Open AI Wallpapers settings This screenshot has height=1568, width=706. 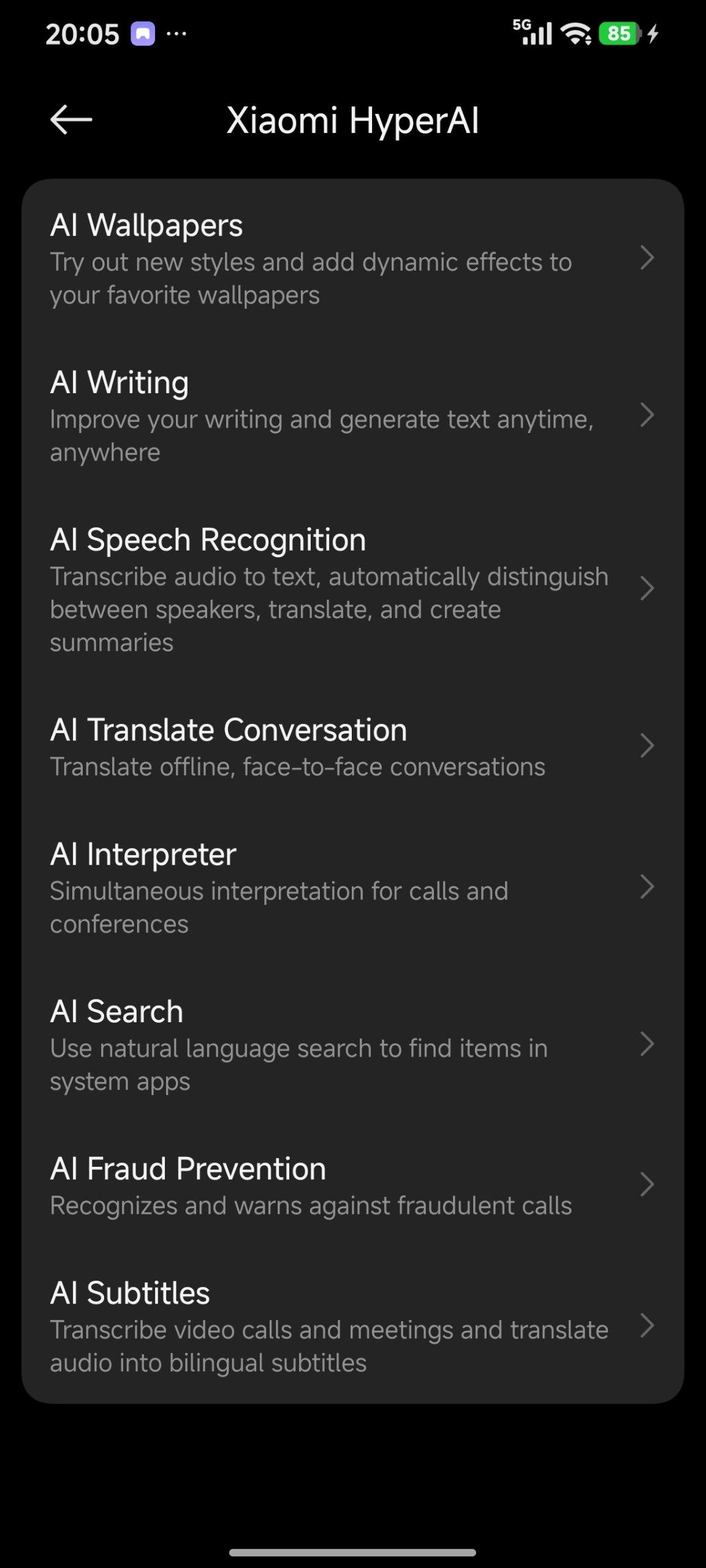point(352,258)
